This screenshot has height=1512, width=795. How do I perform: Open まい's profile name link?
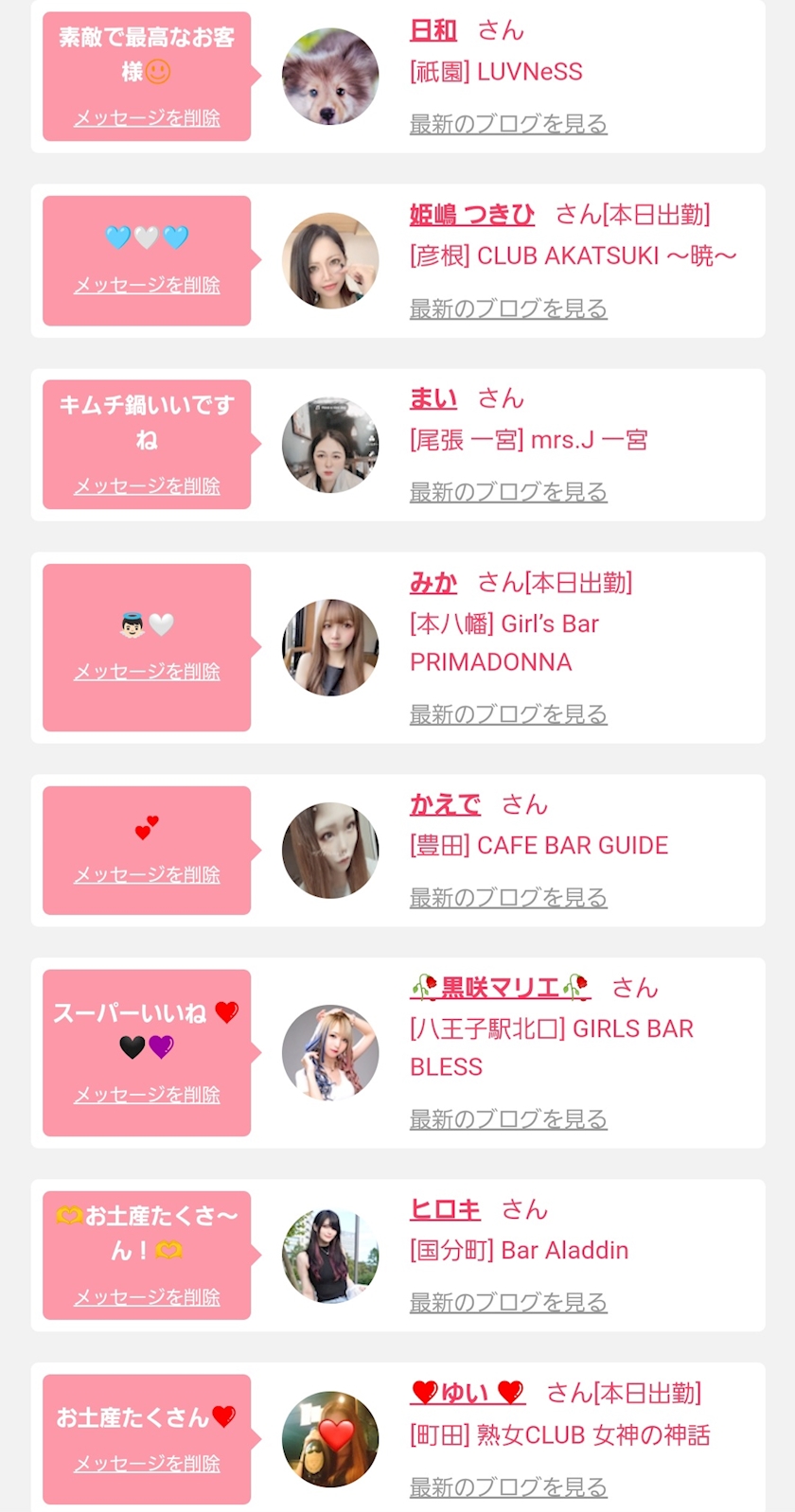coord(433,398)
